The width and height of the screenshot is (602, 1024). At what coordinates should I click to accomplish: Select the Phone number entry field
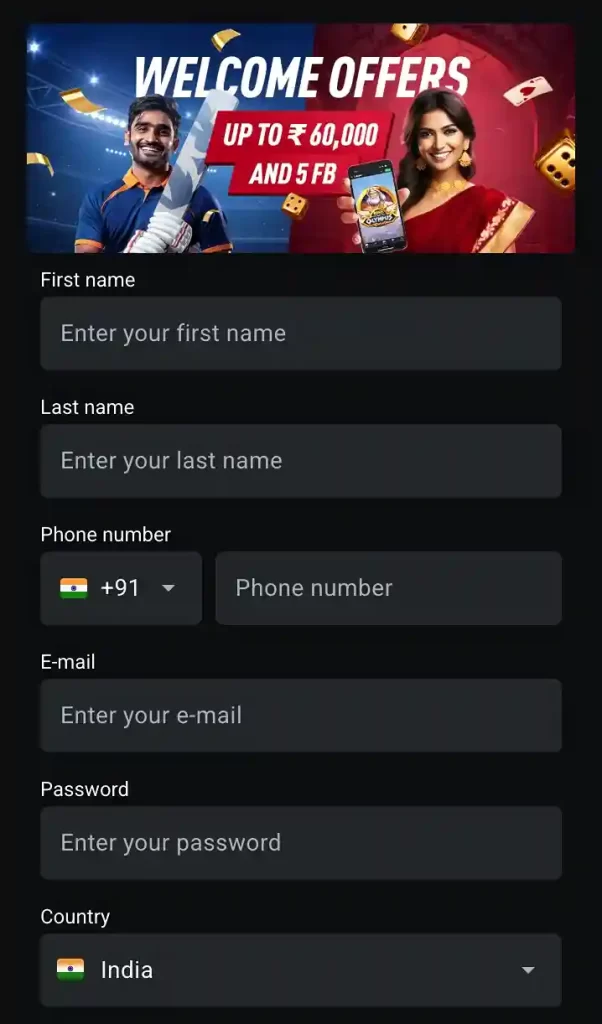tap(388, 588)
